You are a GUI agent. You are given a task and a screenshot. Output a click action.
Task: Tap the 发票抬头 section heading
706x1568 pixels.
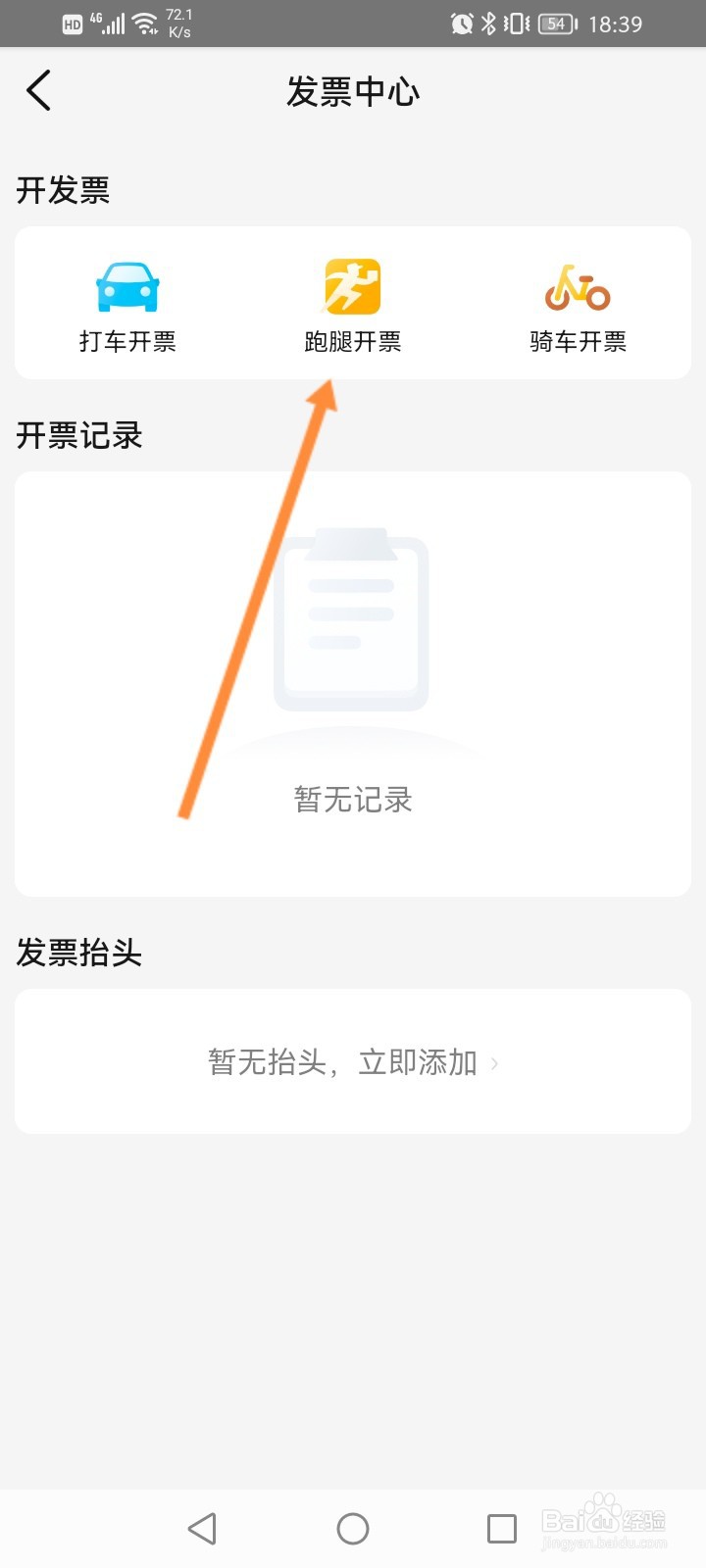point(80,953)
